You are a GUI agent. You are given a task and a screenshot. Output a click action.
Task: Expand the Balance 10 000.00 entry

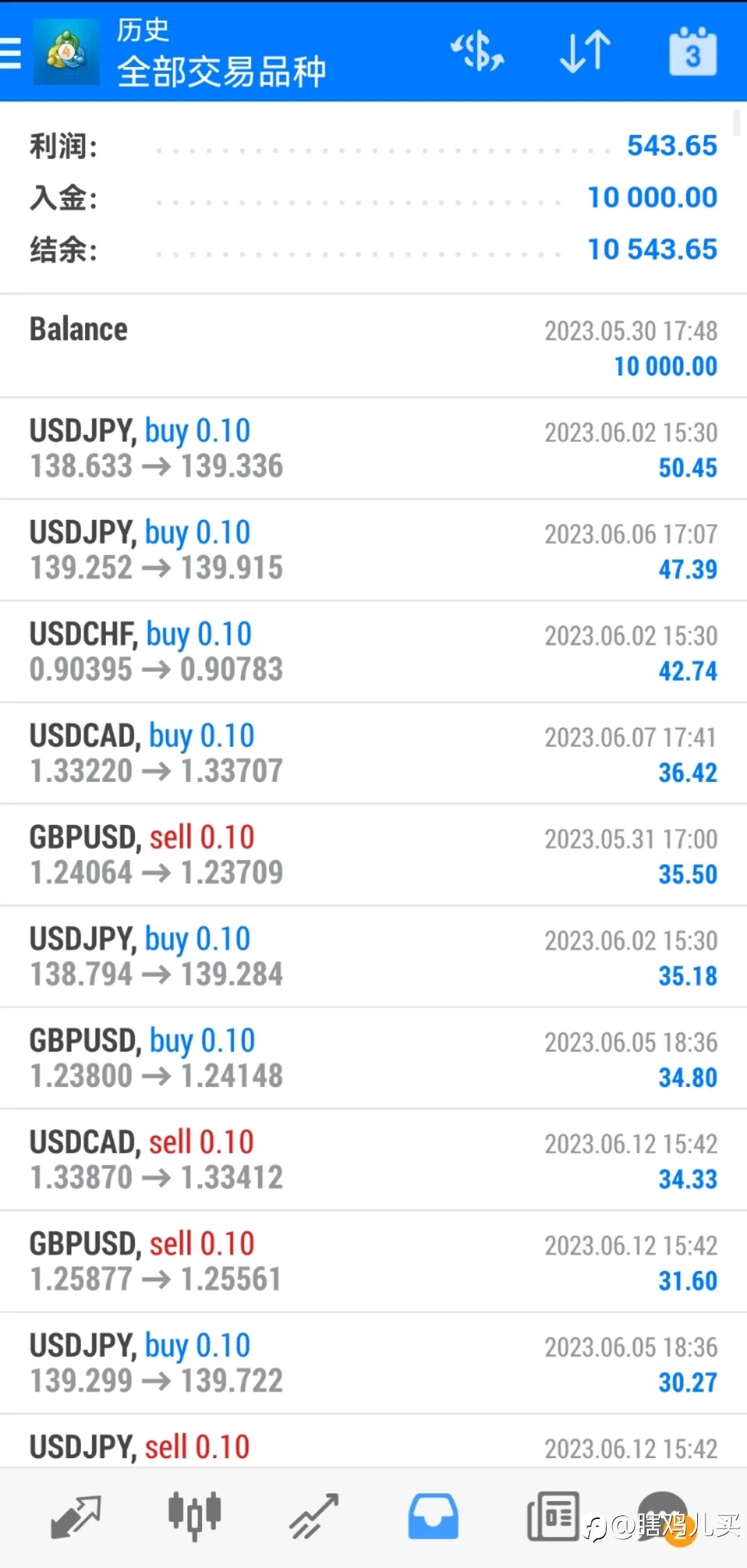373,347
